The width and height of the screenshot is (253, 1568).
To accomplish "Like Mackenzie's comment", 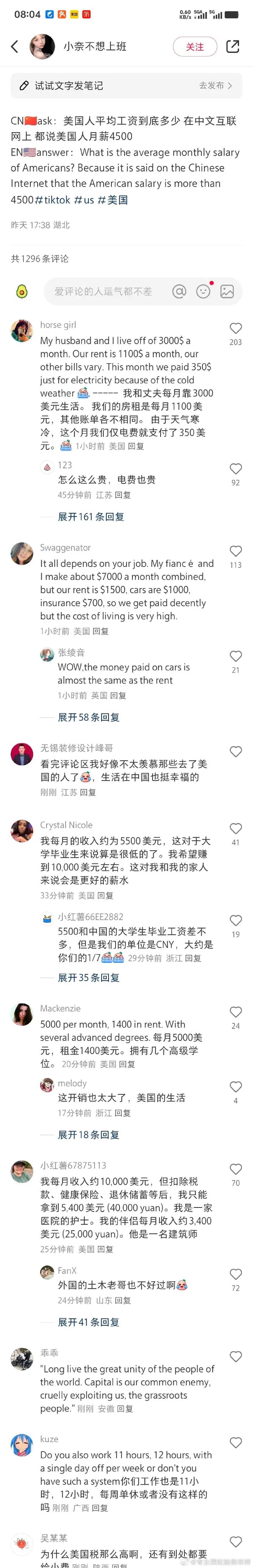I will pyautogui.click(x=235, y=1012).
